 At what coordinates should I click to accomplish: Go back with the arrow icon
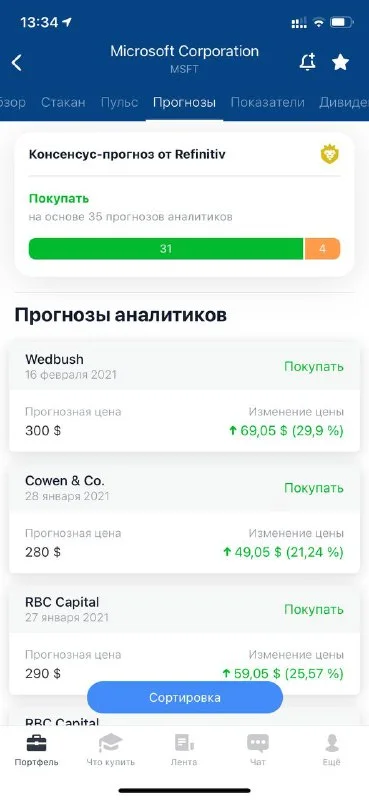(17, 63)
